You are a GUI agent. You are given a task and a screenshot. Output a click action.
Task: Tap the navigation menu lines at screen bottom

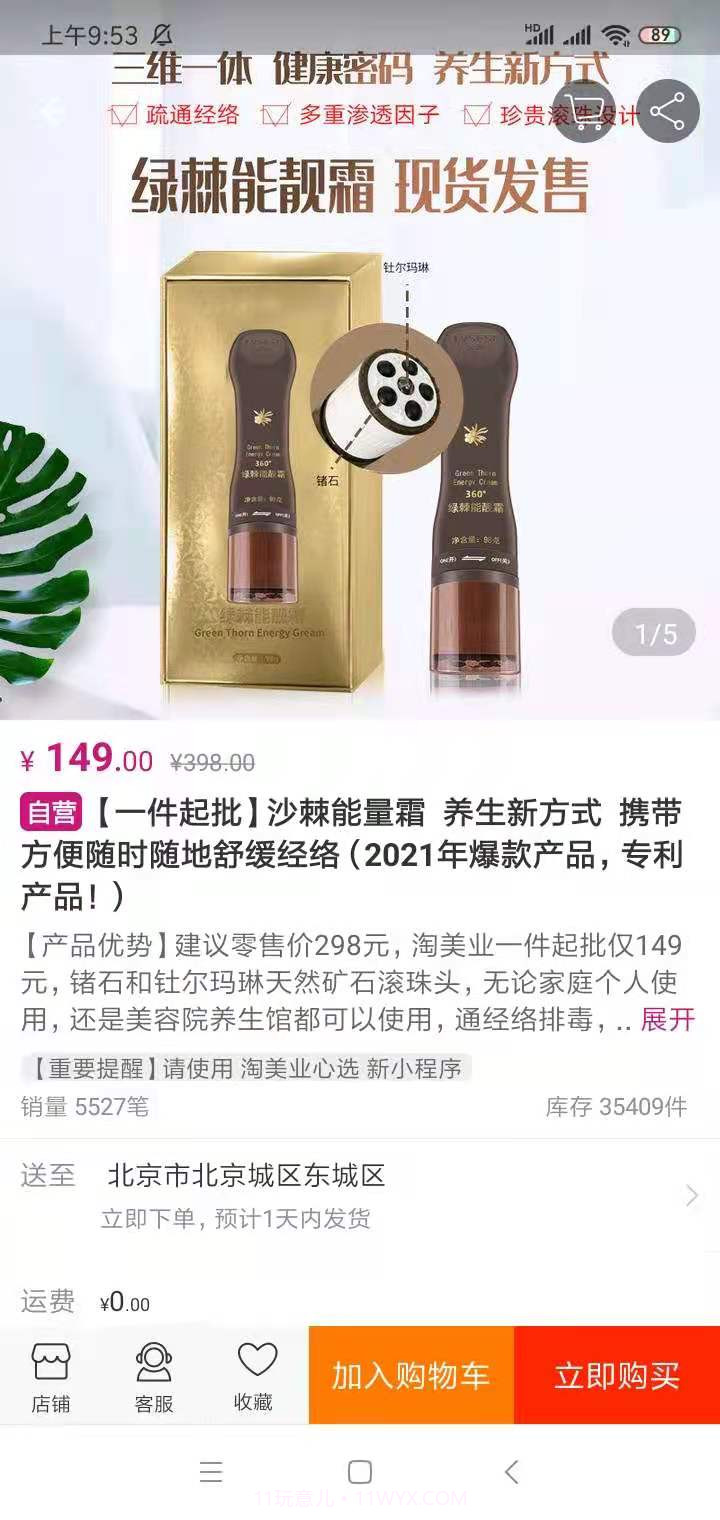click(211, 1472)
